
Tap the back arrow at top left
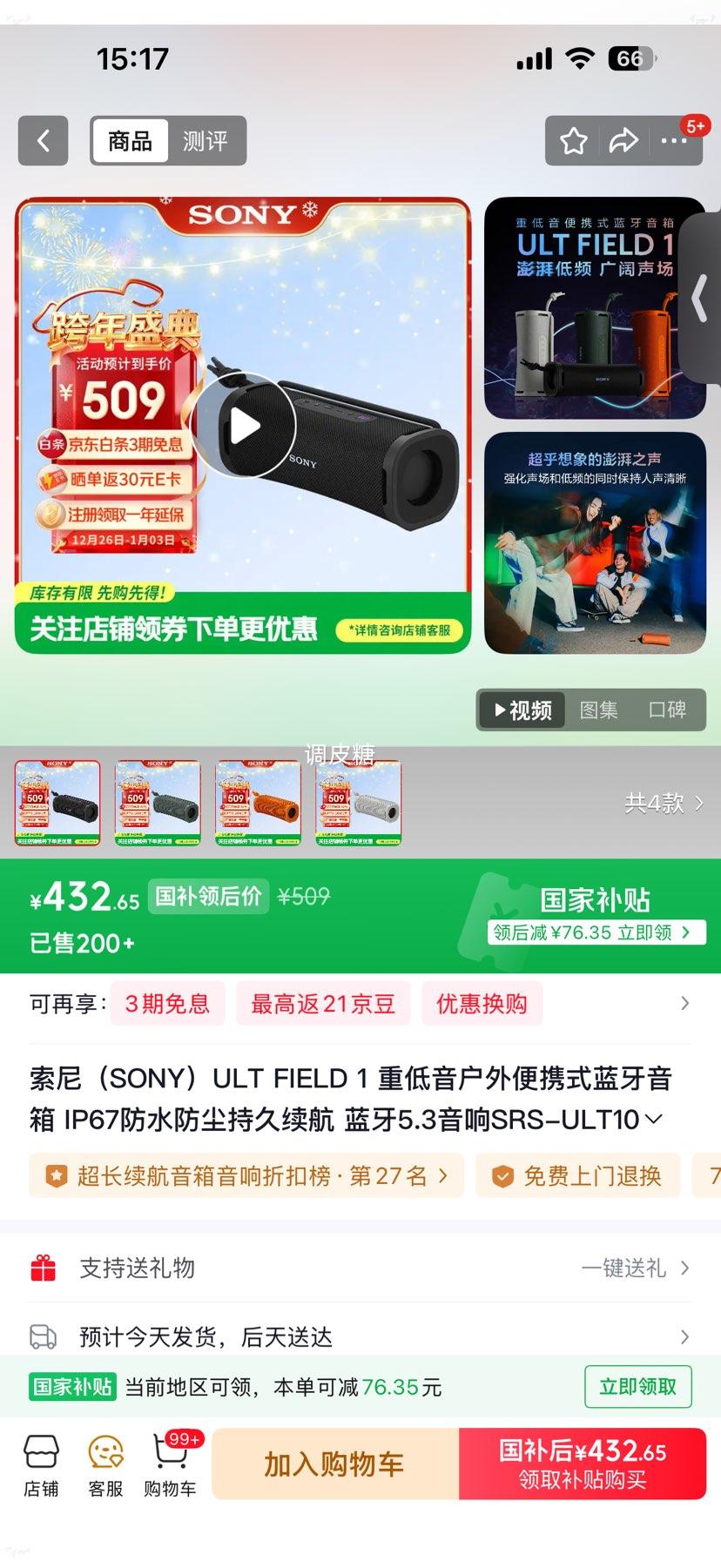[43, 140]
